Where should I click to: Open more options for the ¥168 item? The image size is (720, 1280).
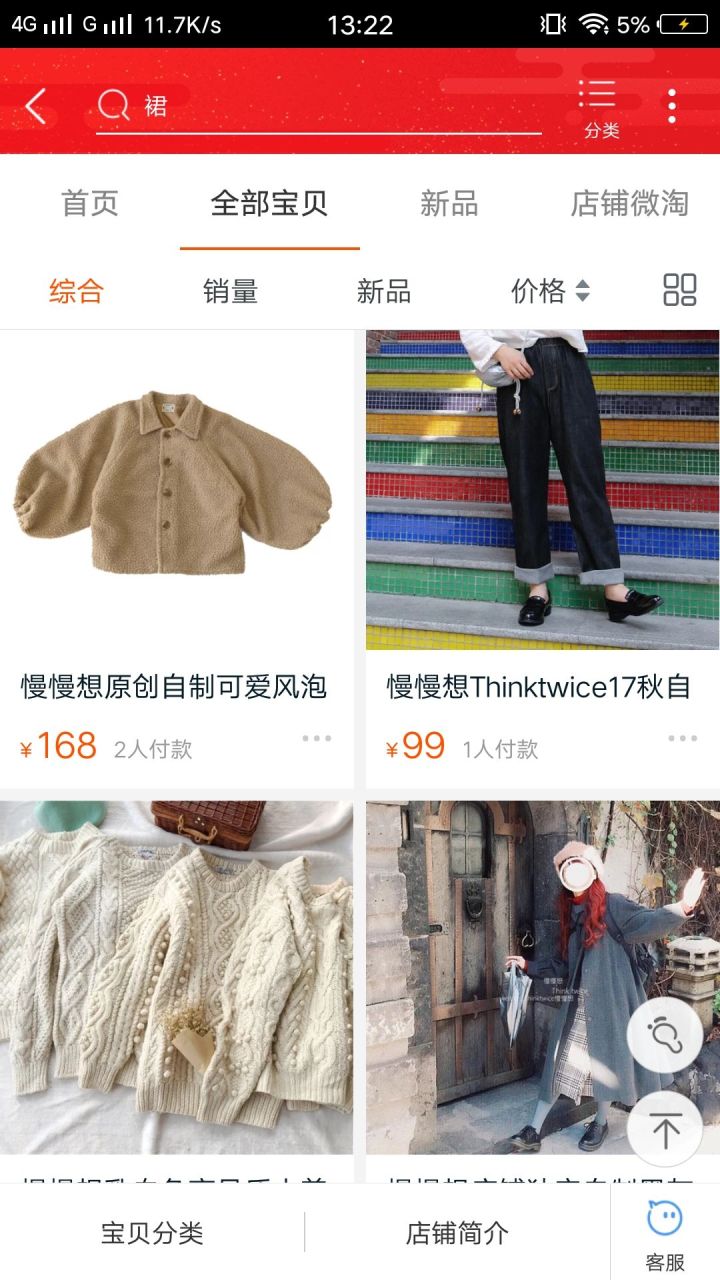pos(316,739)
